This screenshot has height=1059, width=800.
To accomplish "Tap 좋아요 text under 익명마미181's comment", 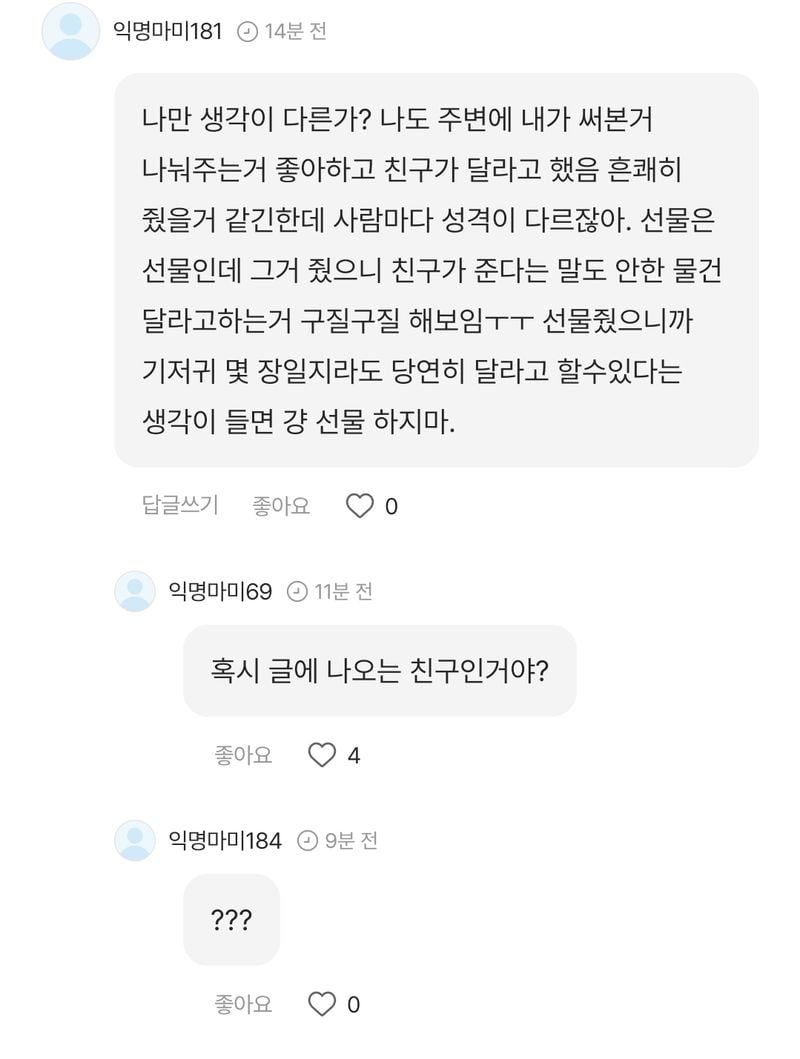I will 281,506.
